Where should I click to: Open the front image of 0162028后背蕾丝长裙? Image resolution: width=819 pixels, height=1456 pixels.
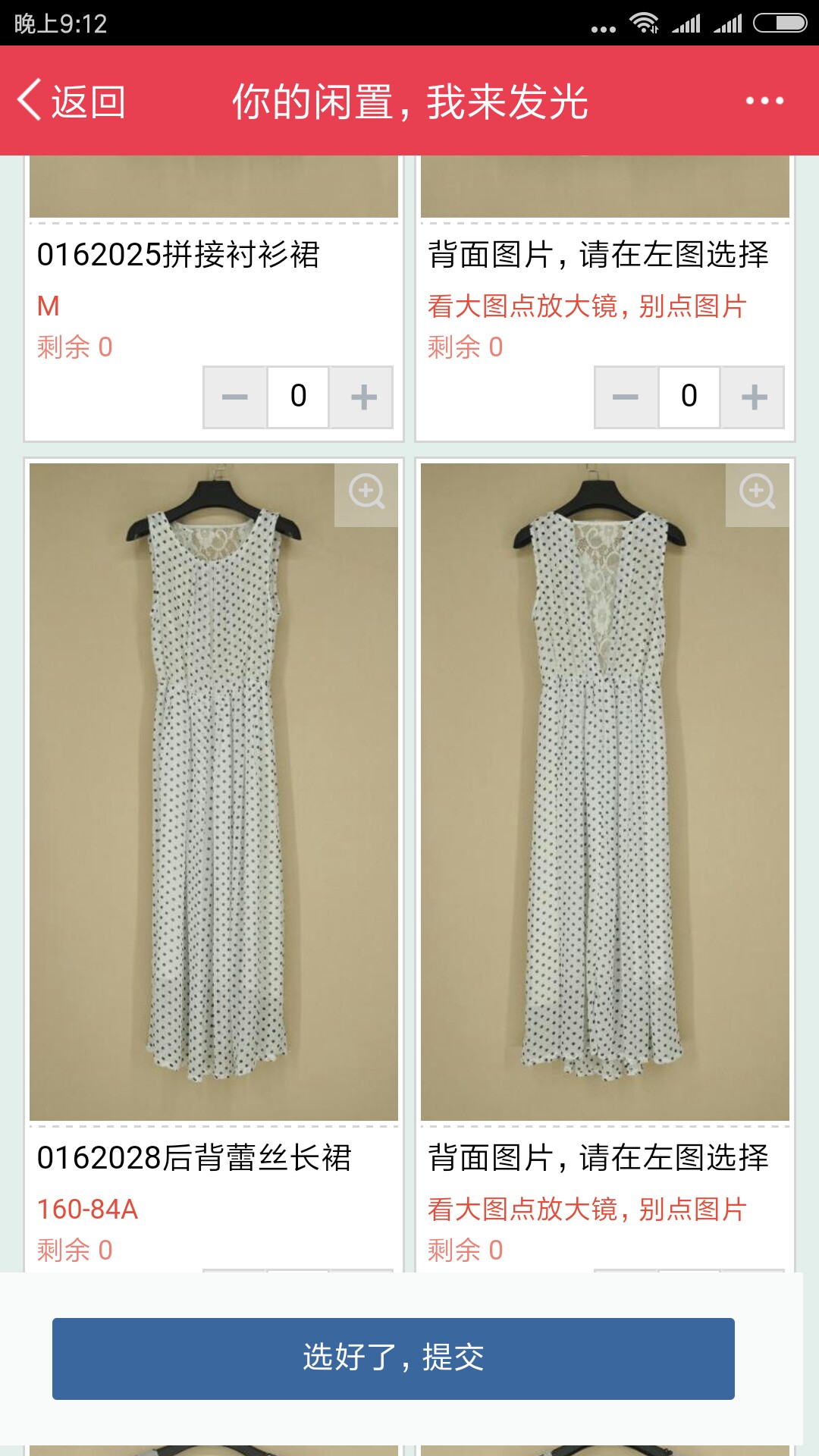[x=214, y=792]
